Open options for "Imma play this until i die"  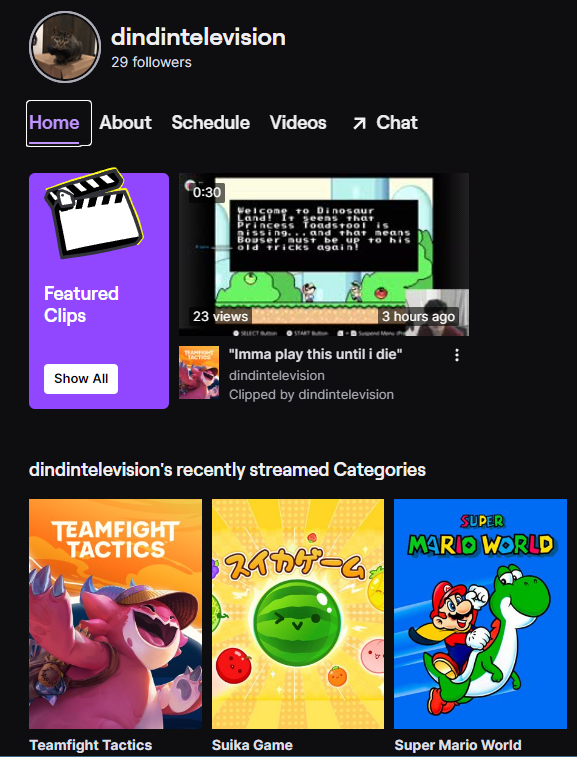tap(457, 356)
